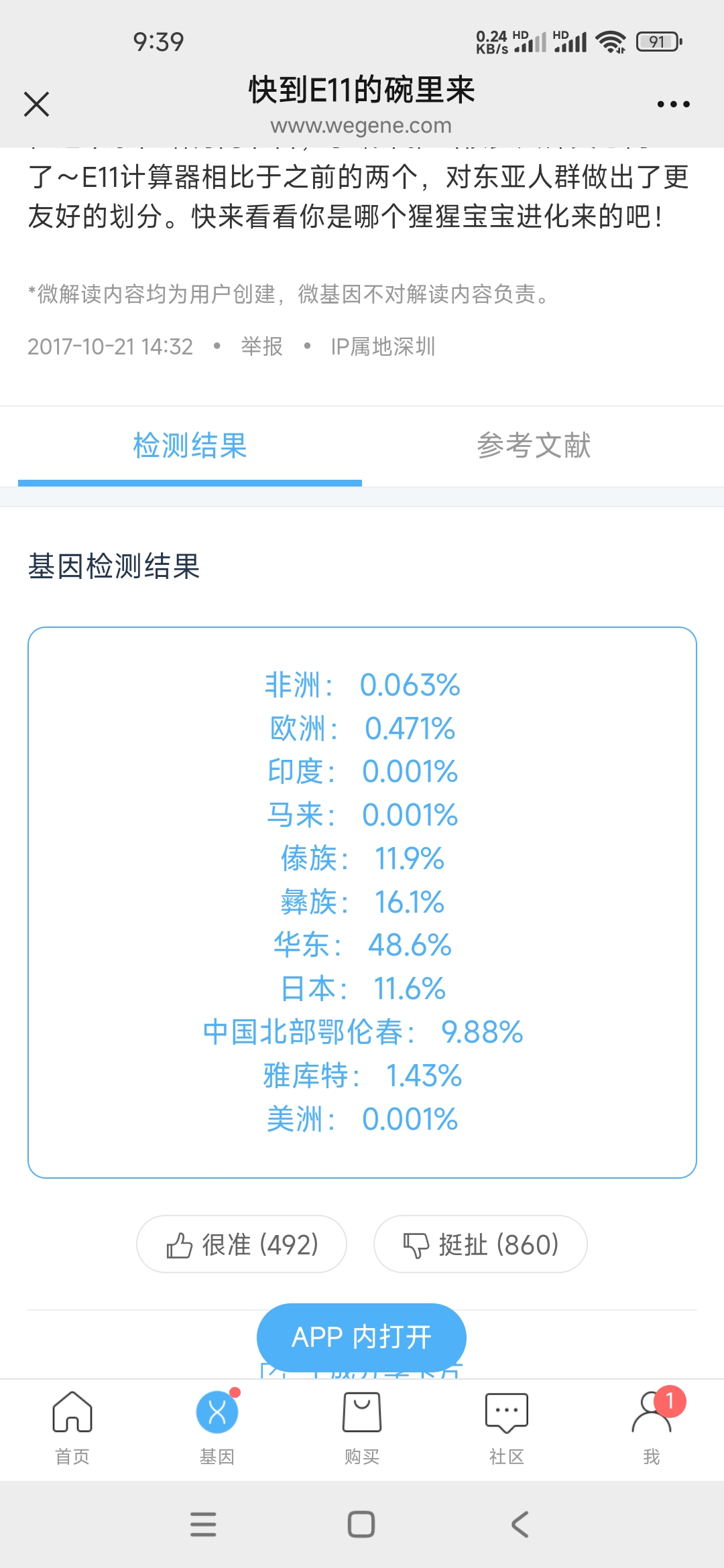Vote 挺扯 with the thumbs down
Viewport: 724px width, 1568px height.
coord(480,1244)
